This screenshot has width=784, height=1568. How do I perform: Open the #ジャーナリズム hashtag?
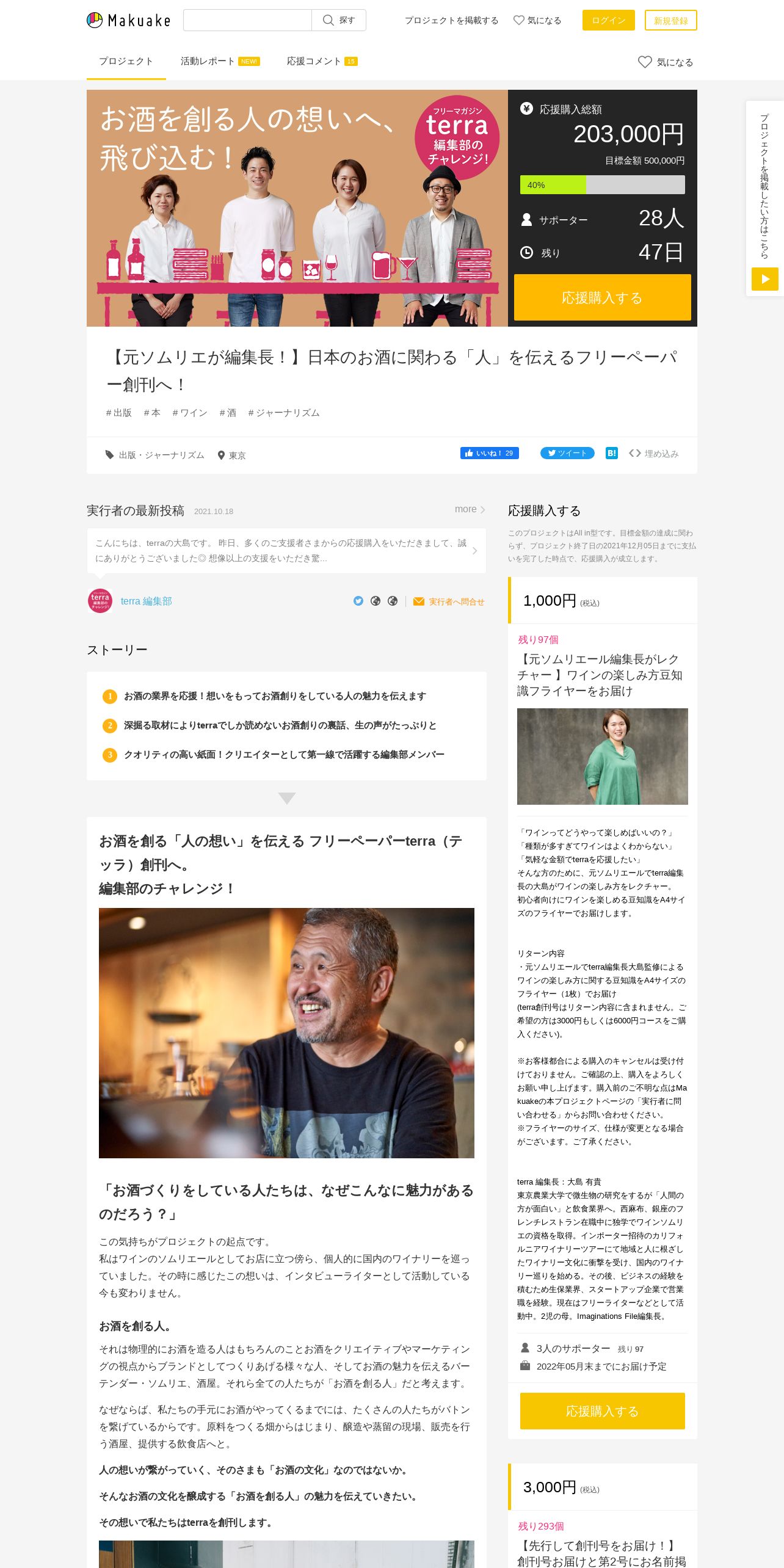point(284,413)
